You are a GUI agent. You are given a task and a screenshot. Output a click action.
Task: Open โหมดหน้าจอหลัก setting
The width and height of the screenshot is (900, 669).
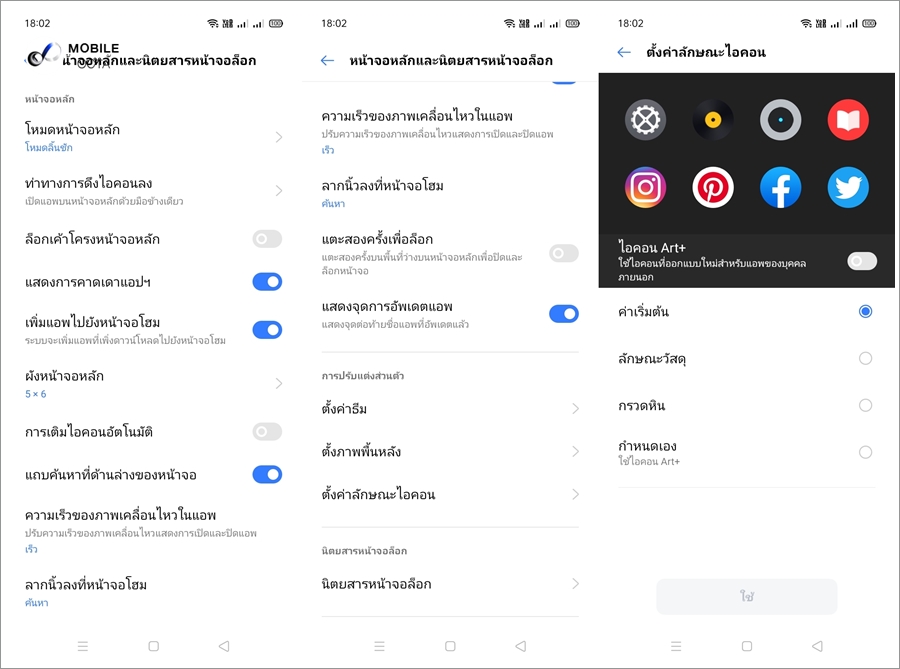click(150, 137)
